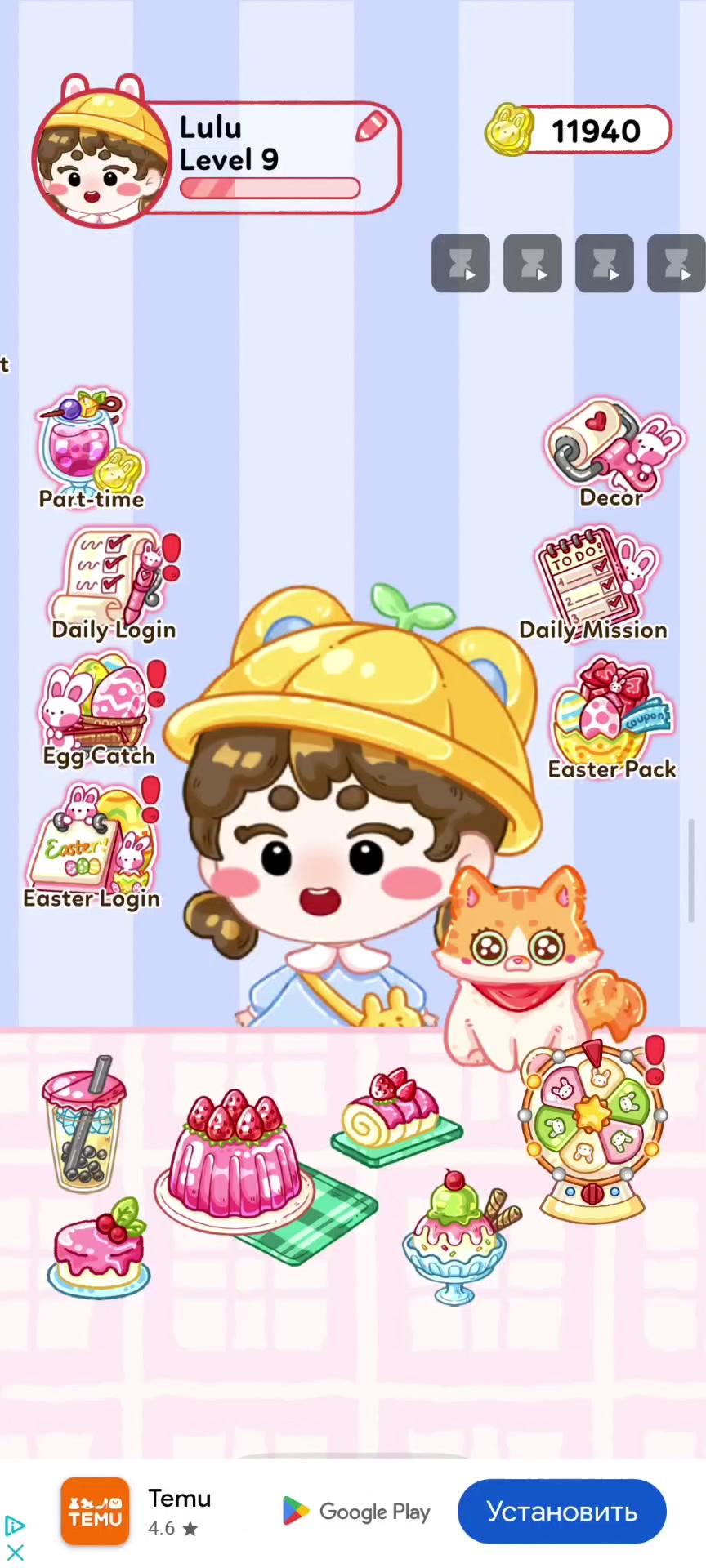The image size is (706, 1568).
Task: Install Temu via Установить button
Action: pos(562,1511)
